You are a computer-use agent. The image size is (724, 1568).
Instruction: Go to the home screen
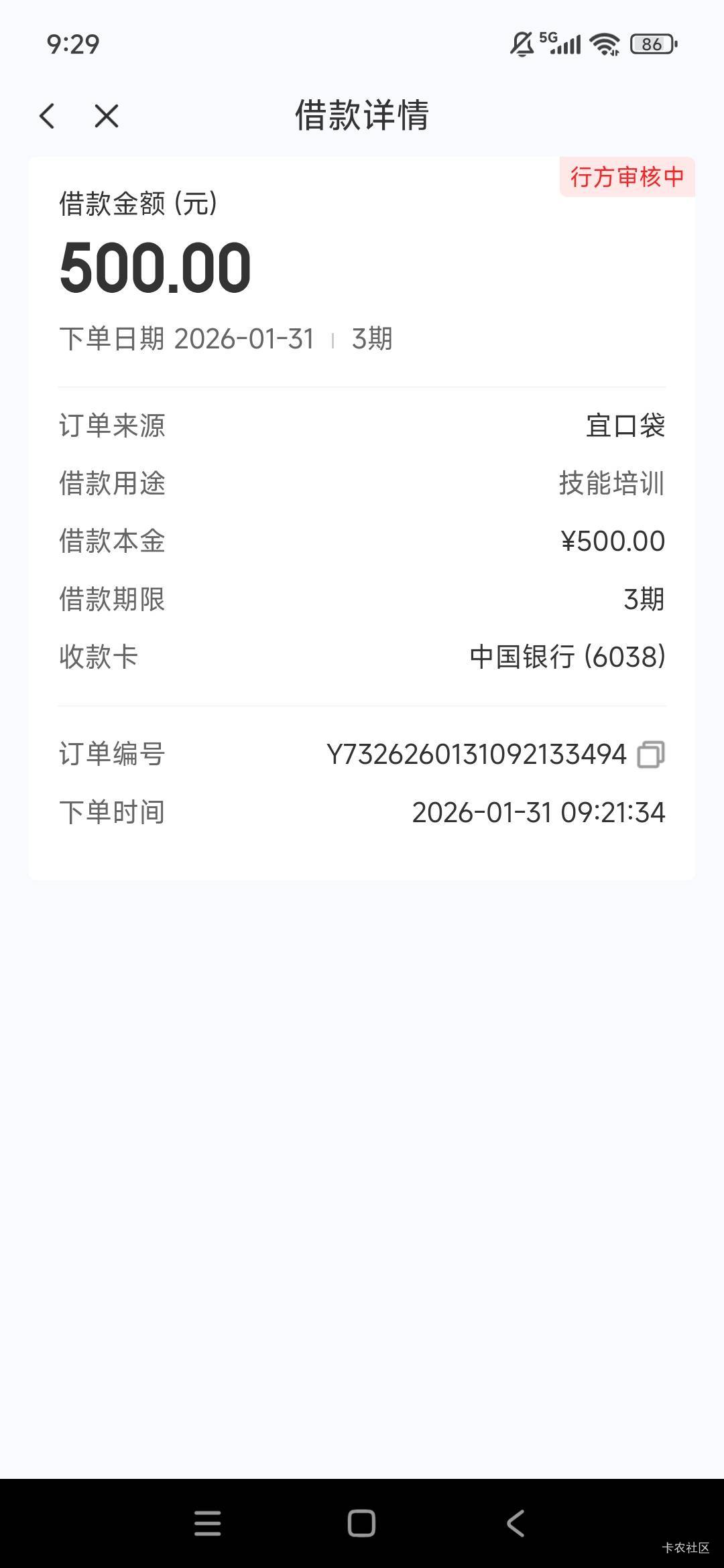[361, 1523]
